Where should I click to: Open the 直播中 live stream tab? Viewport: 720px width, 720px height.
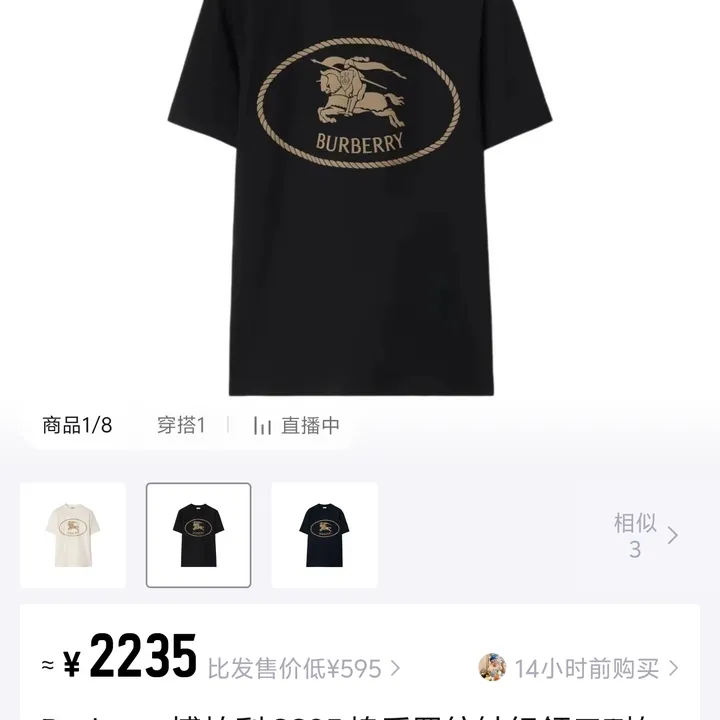pyautogui.click(x=297, y=425)
